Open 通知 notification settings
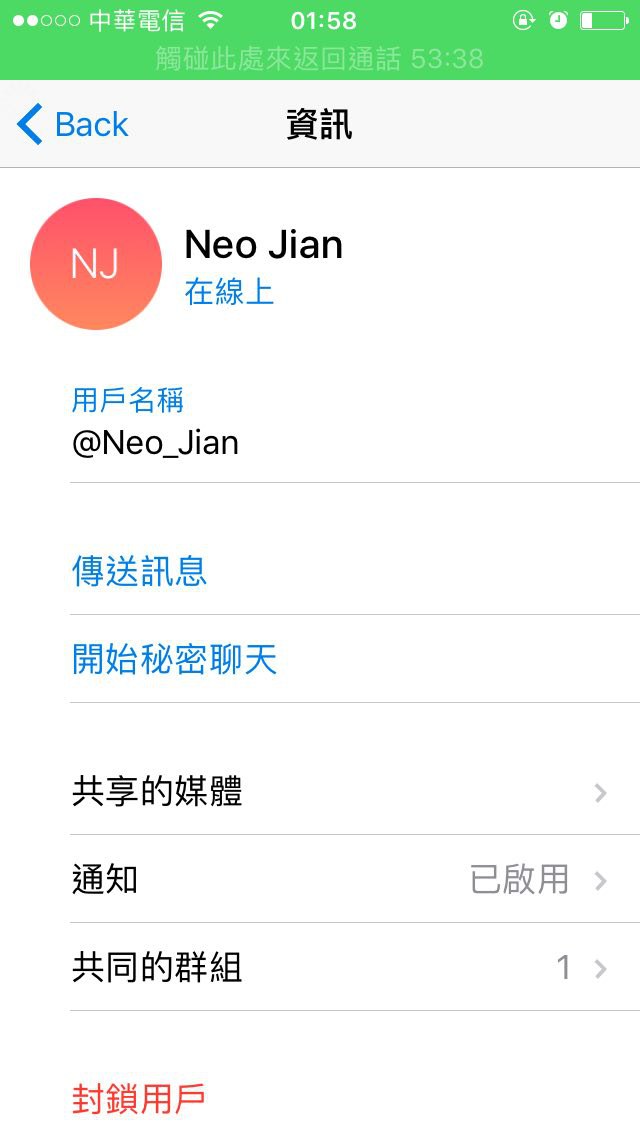 click(340, 880)
